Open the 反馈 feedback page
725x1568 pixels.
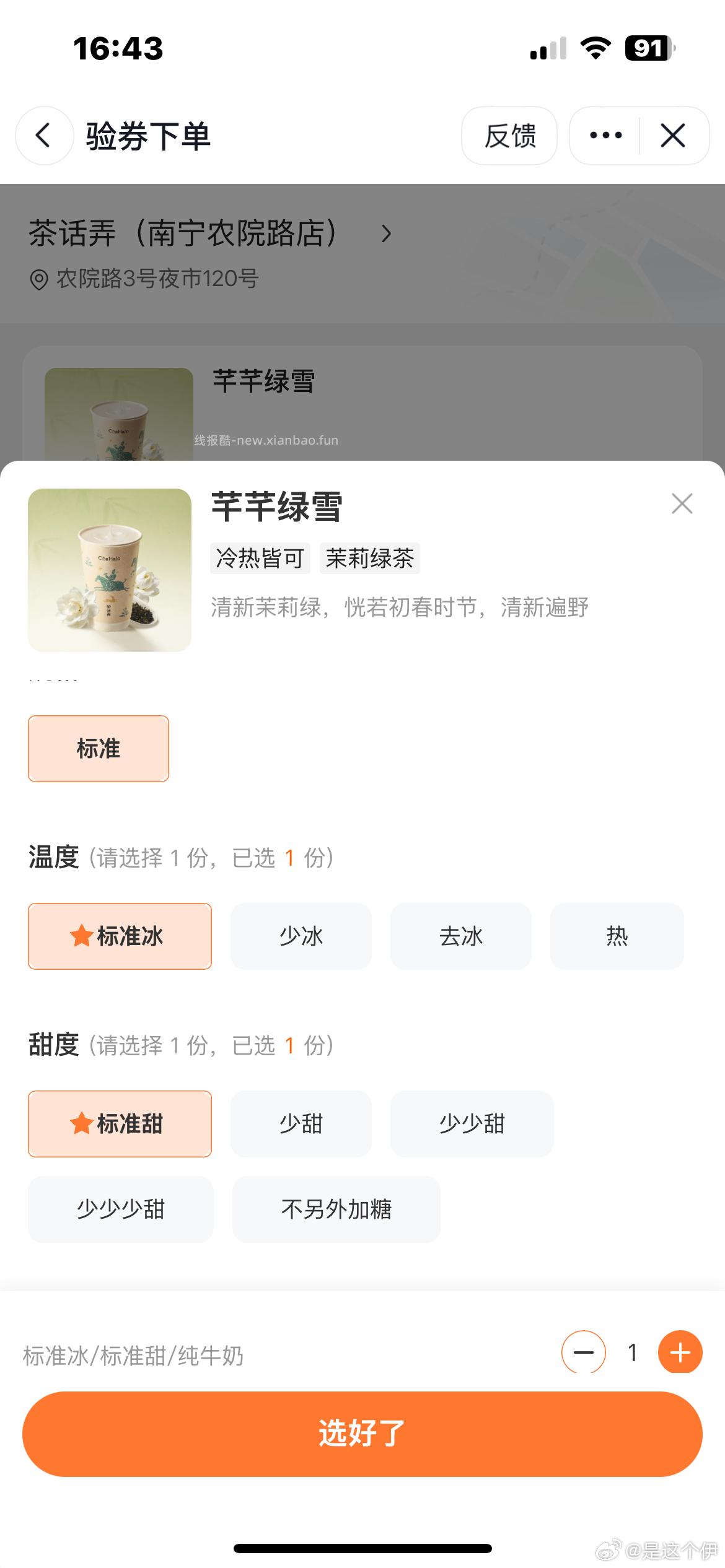pyautogui.click(x=510, y=136)
